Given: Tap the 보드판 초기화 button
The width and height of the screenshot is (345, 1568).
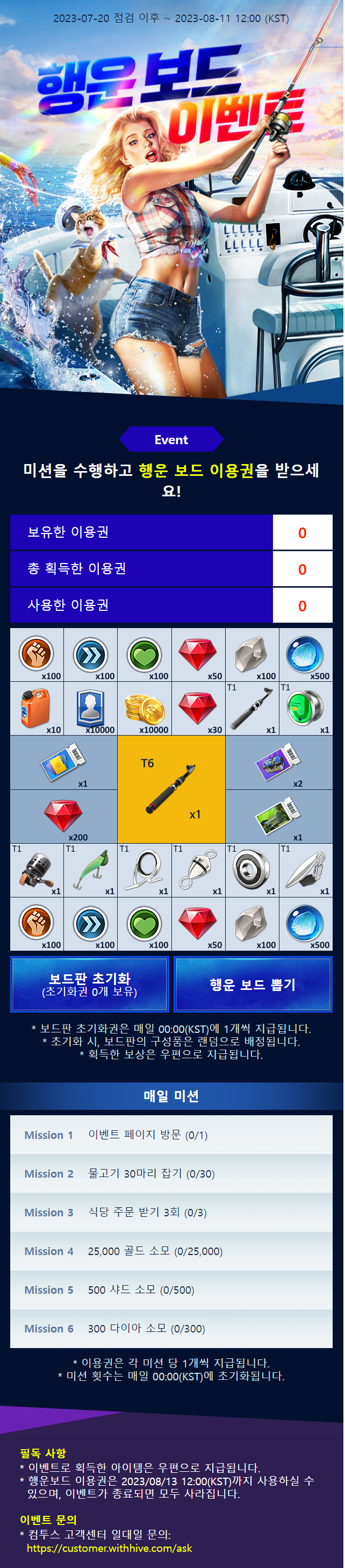Looking at the screenshot, I should tap(89, 983).
